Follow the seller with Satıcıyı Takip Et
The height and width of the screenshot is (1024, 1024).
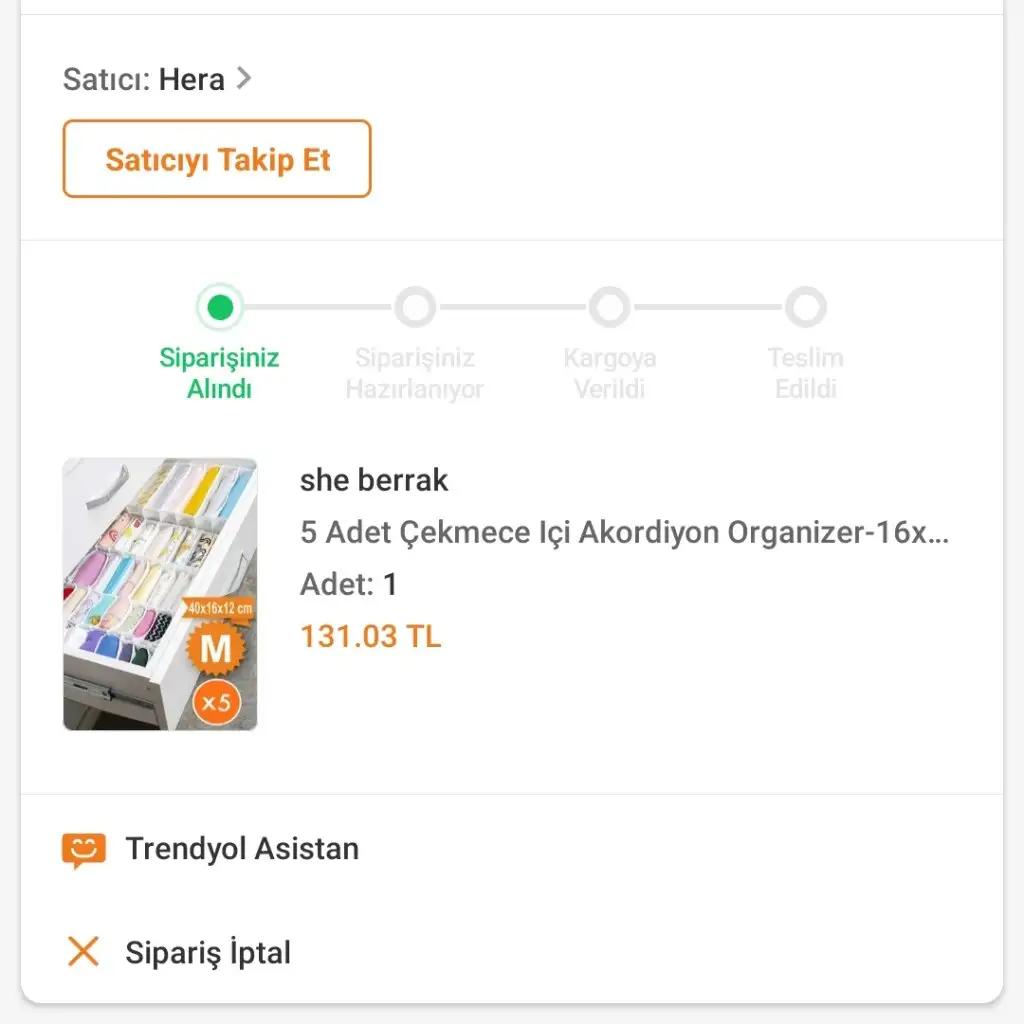tap(217, 159)
